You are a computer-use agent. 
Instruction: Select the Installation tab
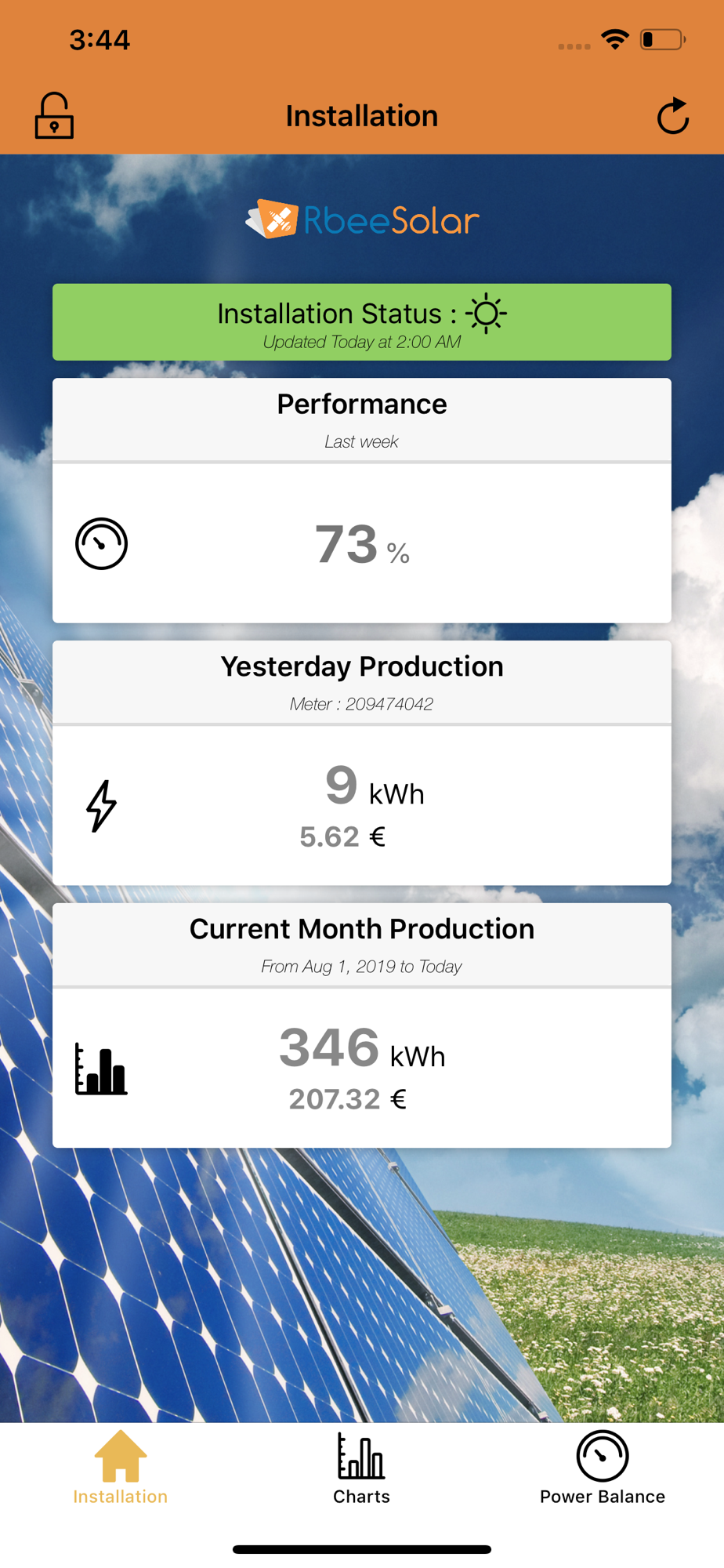tap(121, 1468)
